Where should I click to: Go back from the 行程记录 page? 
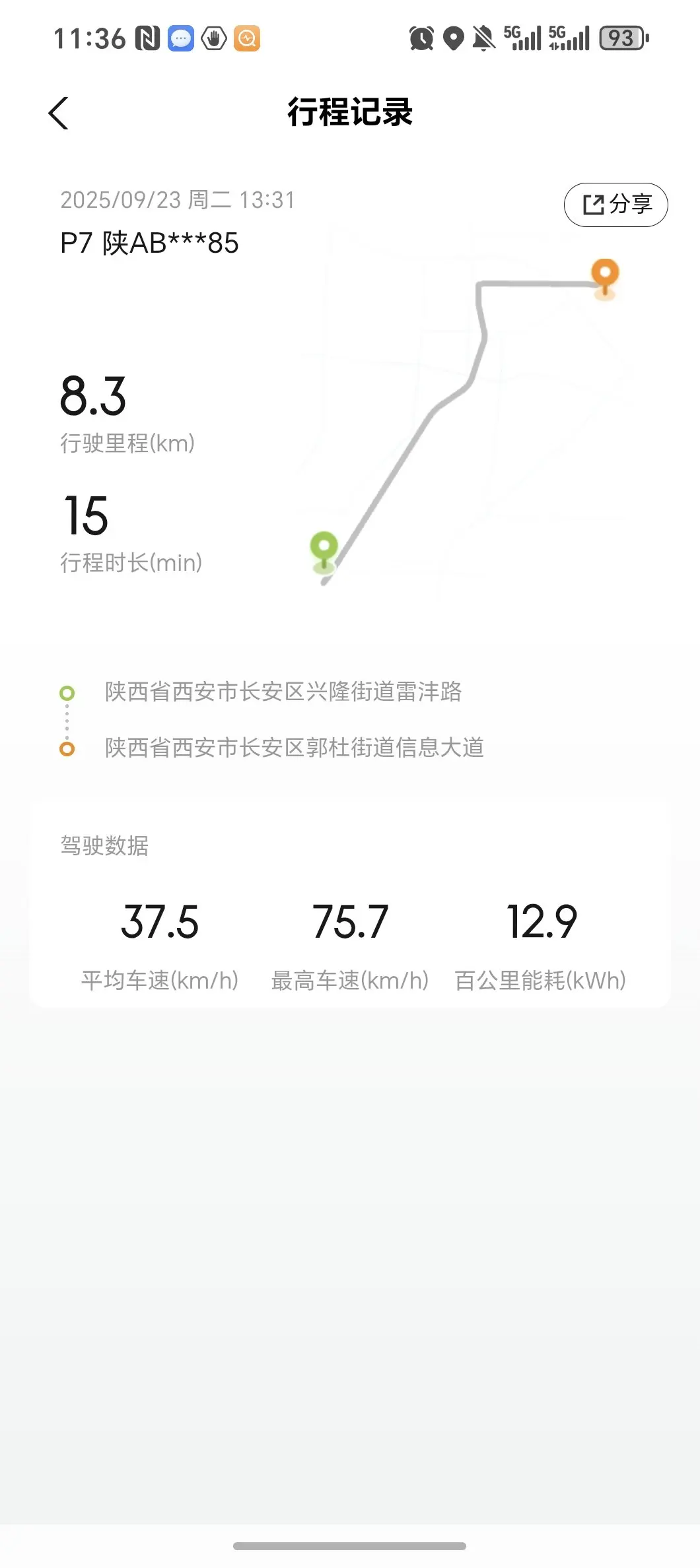[x=59, y=114]
